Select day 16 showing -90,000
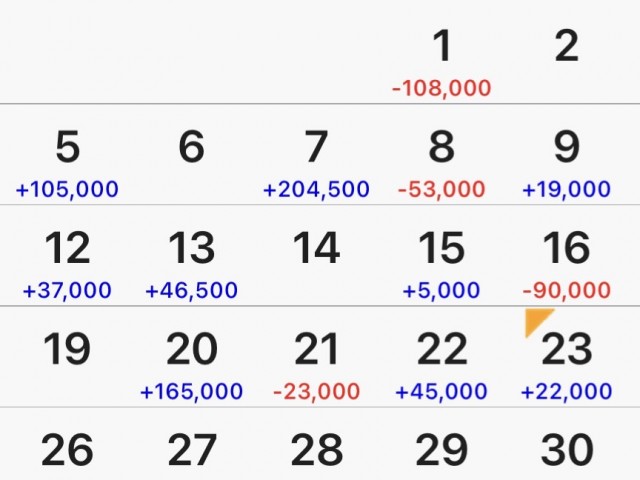 click(x=566, y=260)
